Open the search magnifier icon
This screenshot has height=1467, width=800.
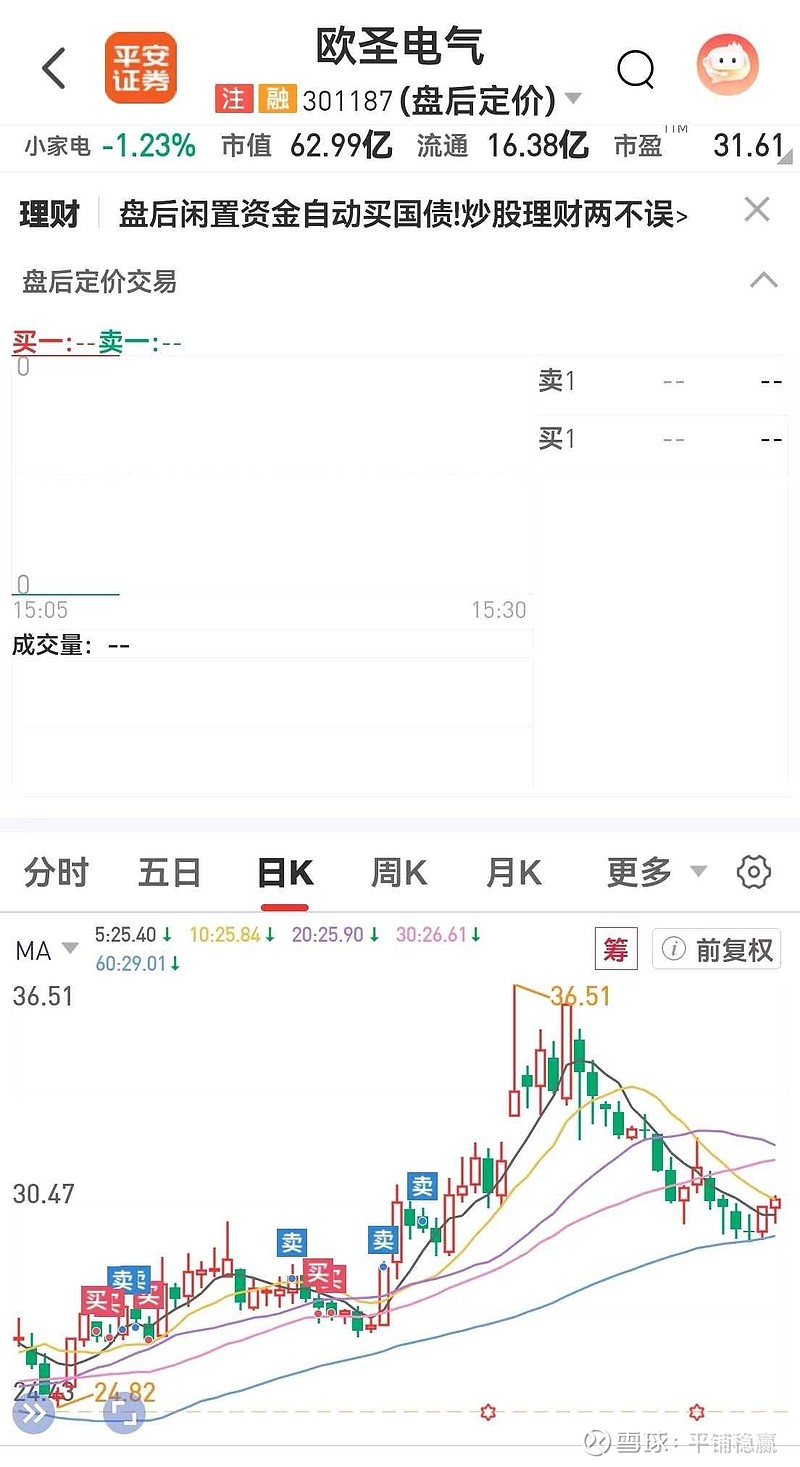(x=636, y=68)
